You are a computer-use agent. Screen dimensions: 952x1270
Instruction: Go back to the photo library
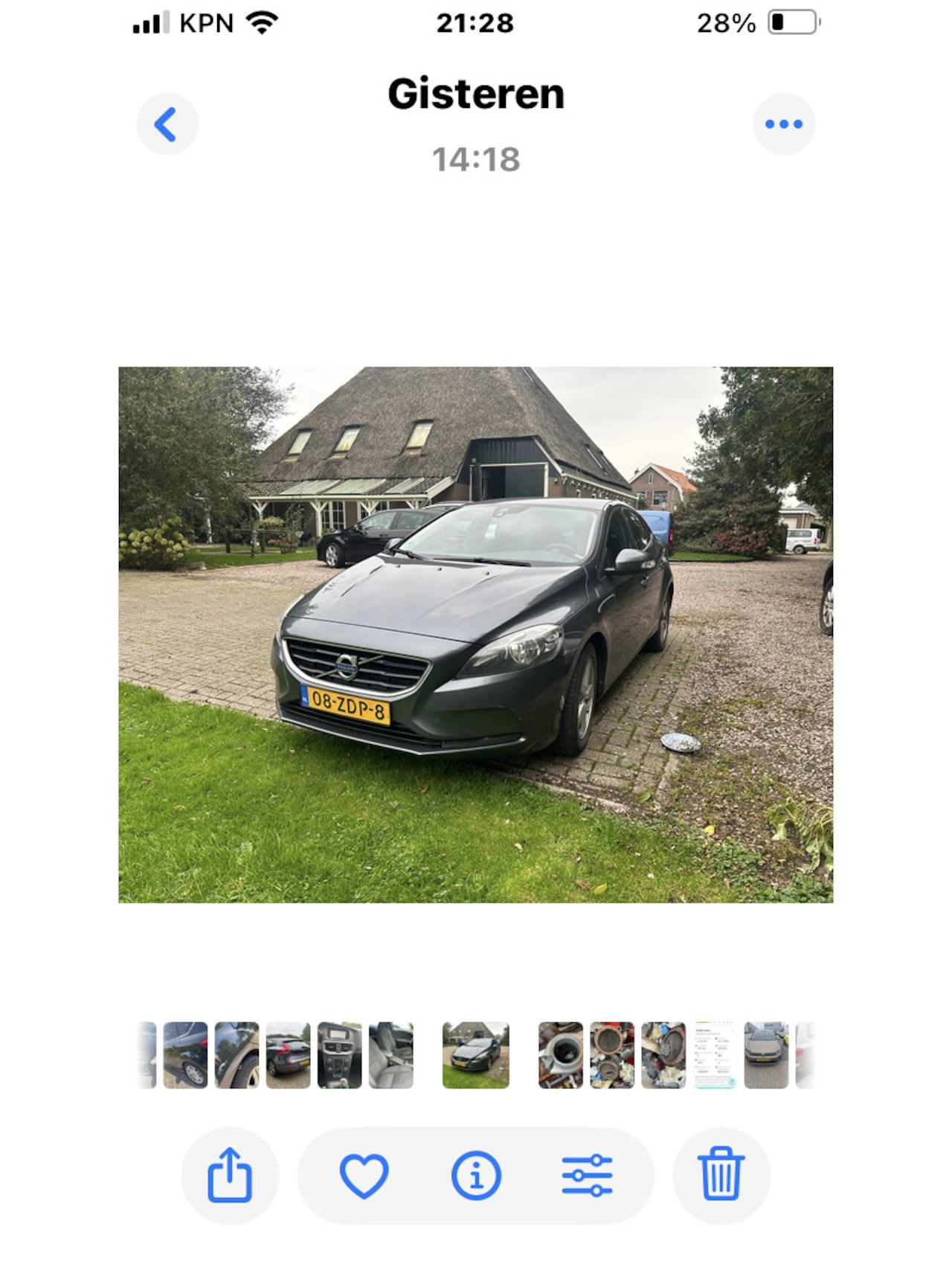pos(167,124)
